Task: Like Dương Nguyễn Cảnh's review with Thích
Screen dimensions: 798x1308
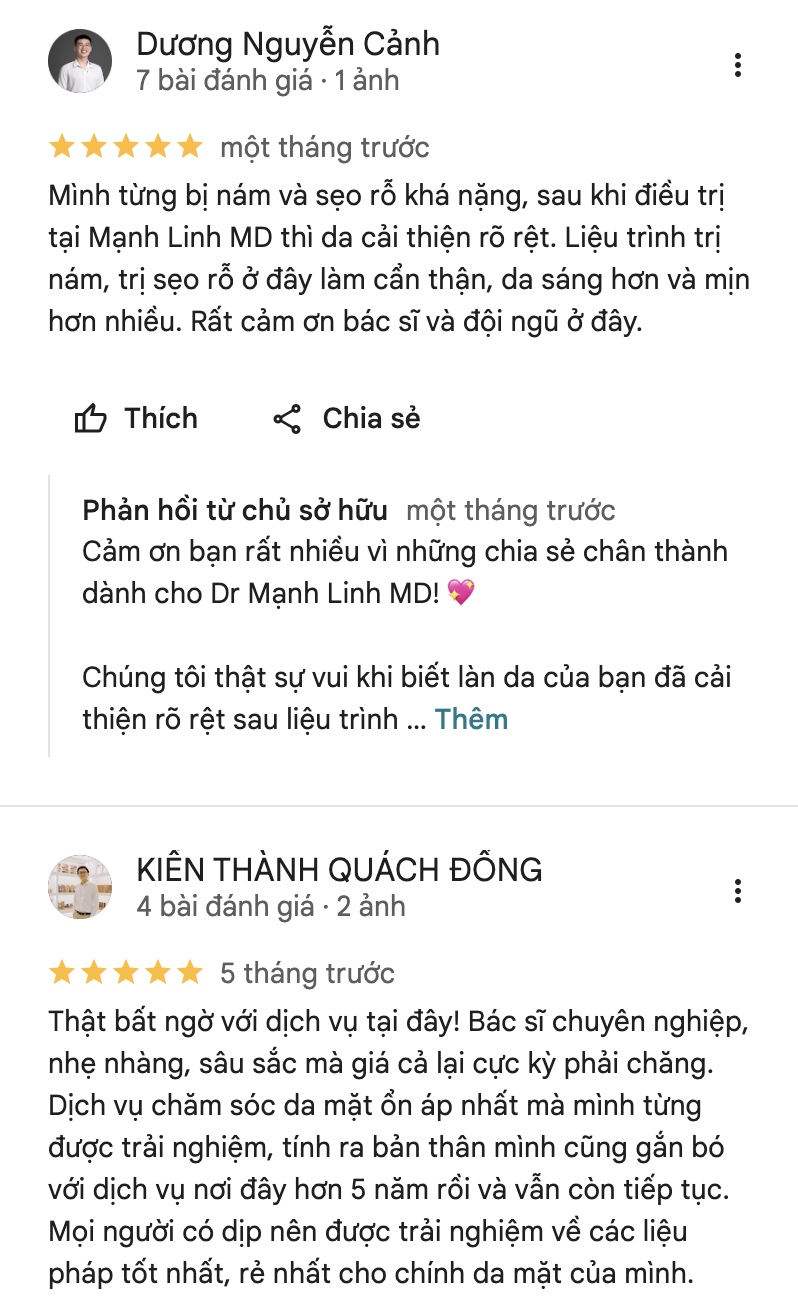Action: pos(137,418)
